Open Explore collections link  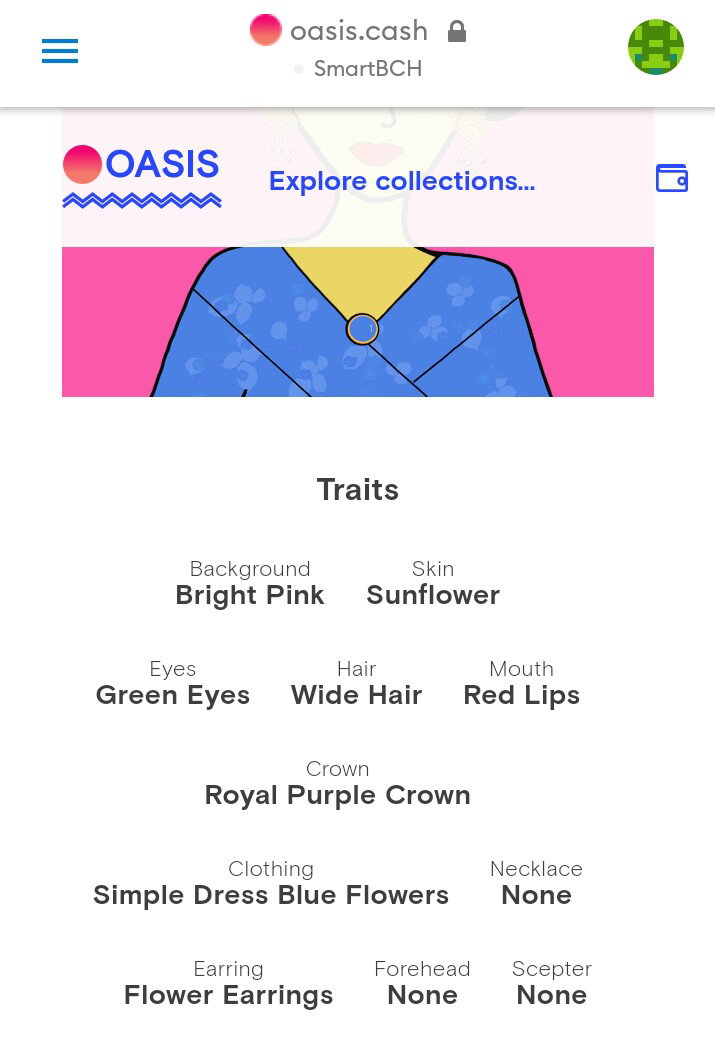click(402, 181)
